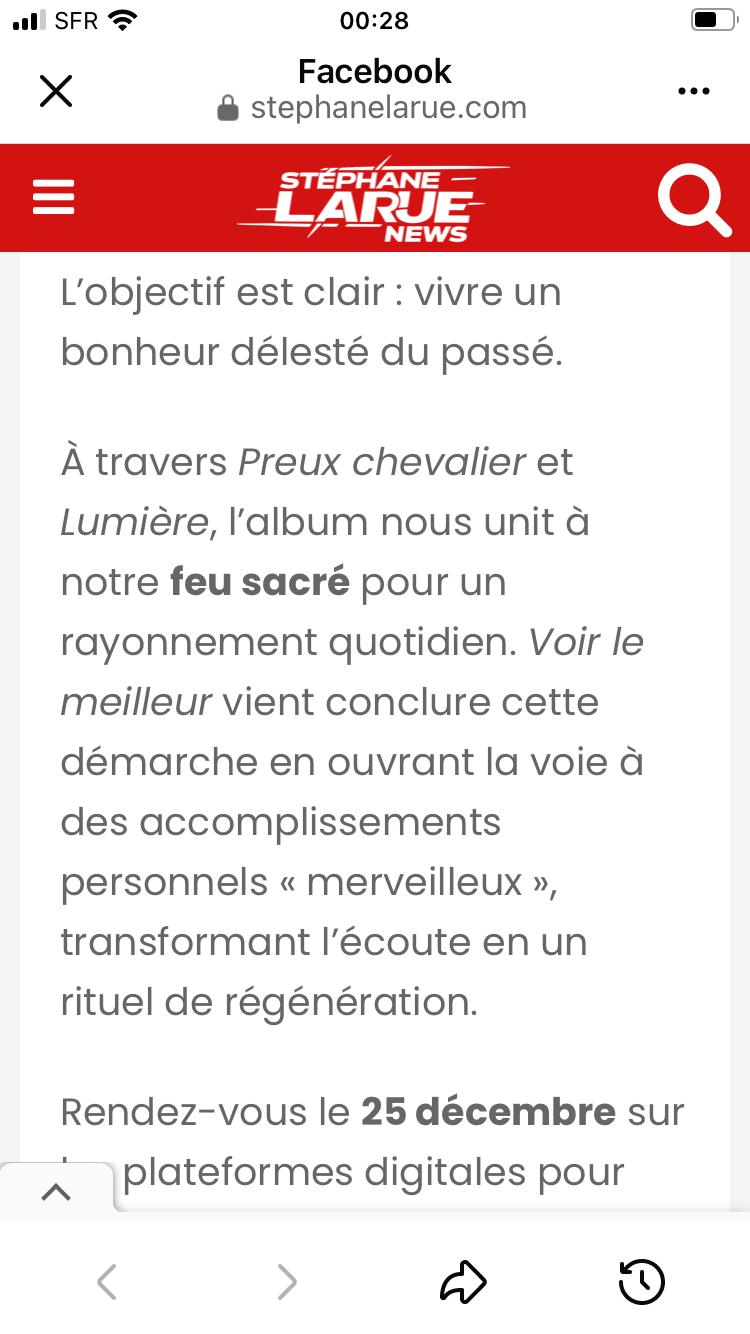Open the browsing history clock icon
Screen dimensions: 750x1334
point(641,1281)
